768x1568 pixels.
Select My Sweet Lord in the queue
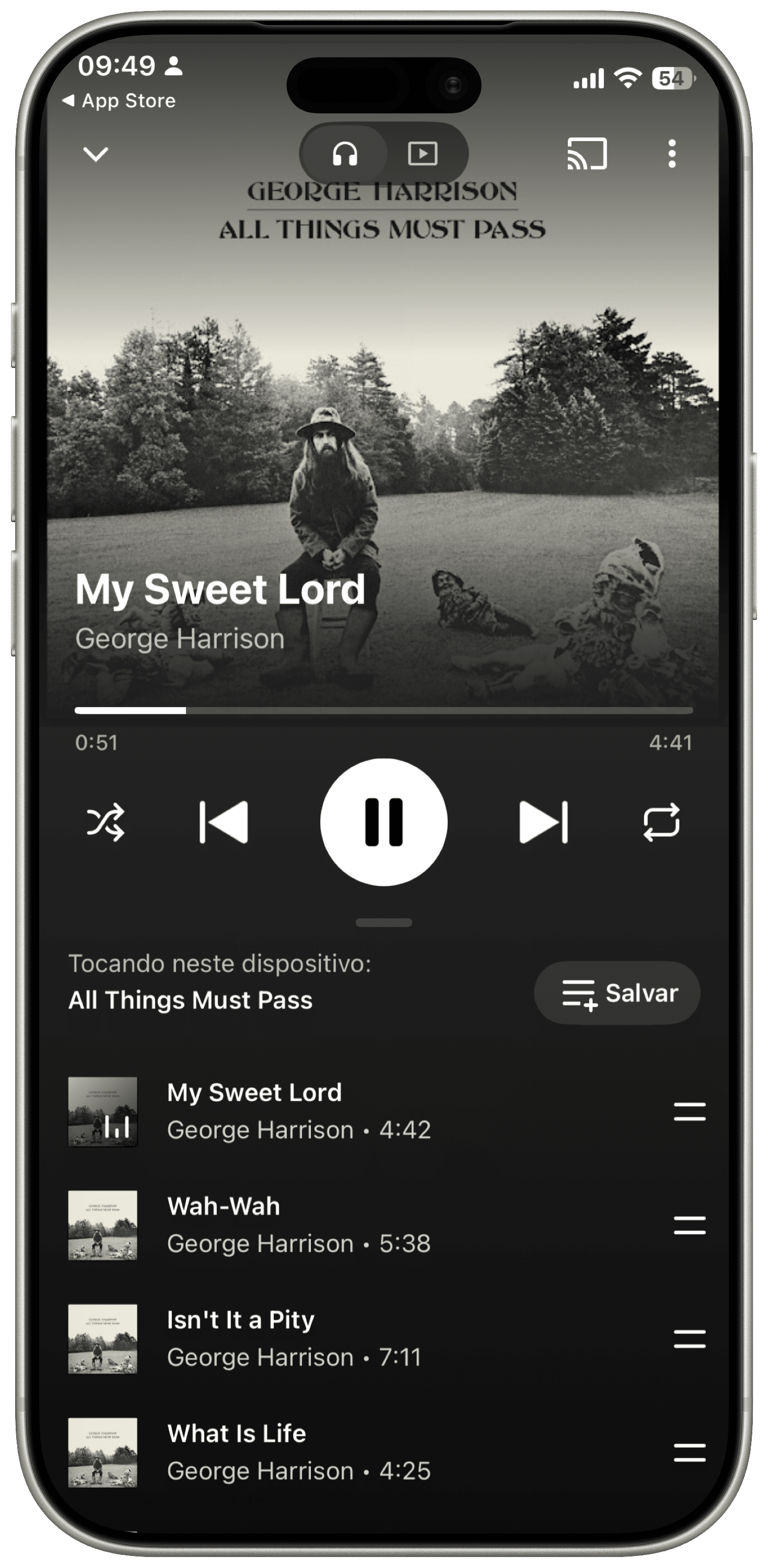(298, 1111)
